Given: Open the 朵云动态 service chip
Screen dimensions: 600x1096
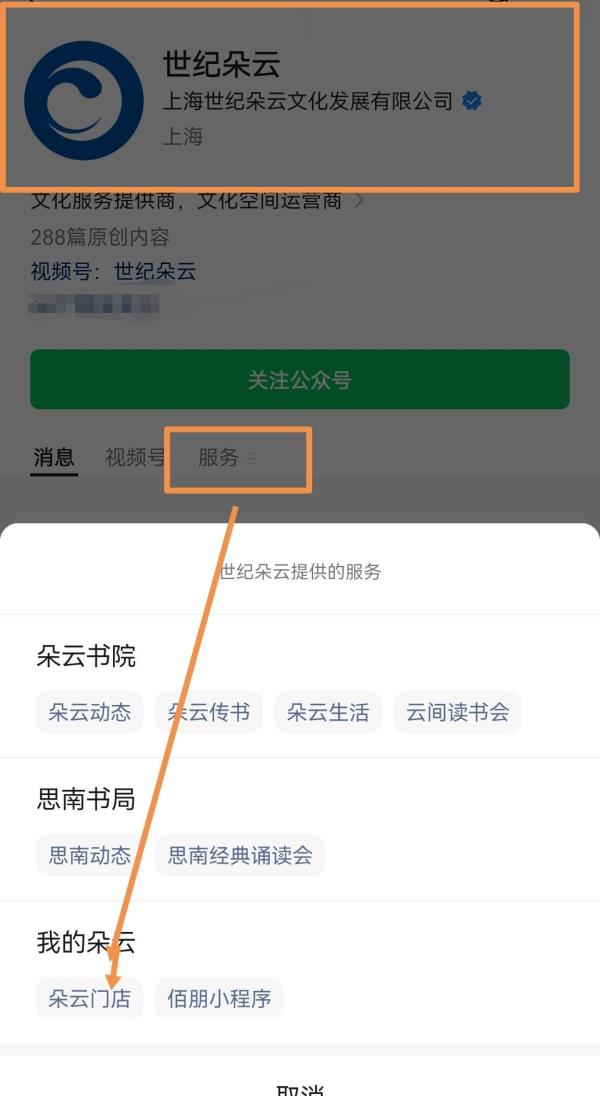Looking at the screenshot, I should 90,712.
